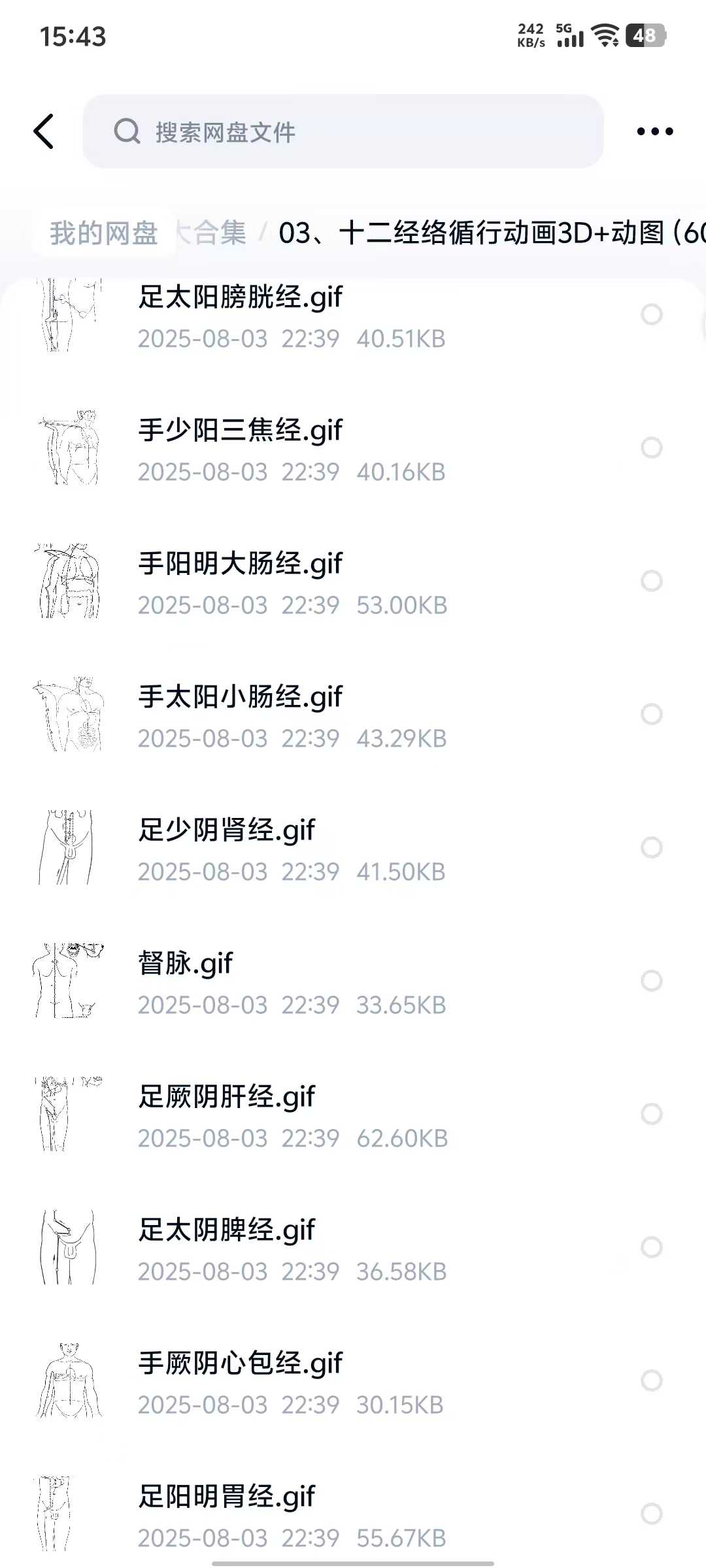This screenshot has height=1568, width=706.
Task: Select the checkbox for 足太阳膀胱经.gif
Action: coord(651,314)
